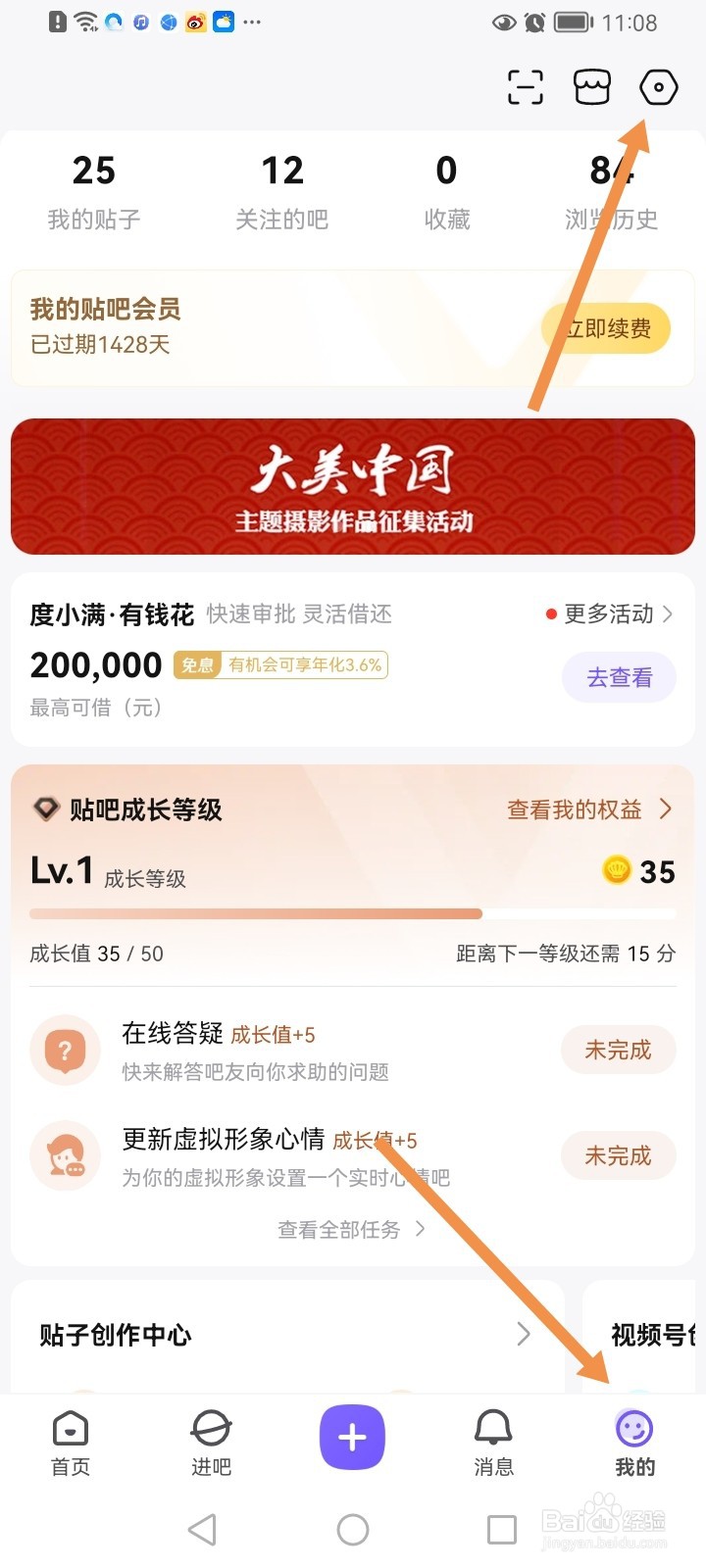The height and width of the screenshot is (1568, 706).
Task: Click the member/crown icon in top bar
Action: coord(591,87)
